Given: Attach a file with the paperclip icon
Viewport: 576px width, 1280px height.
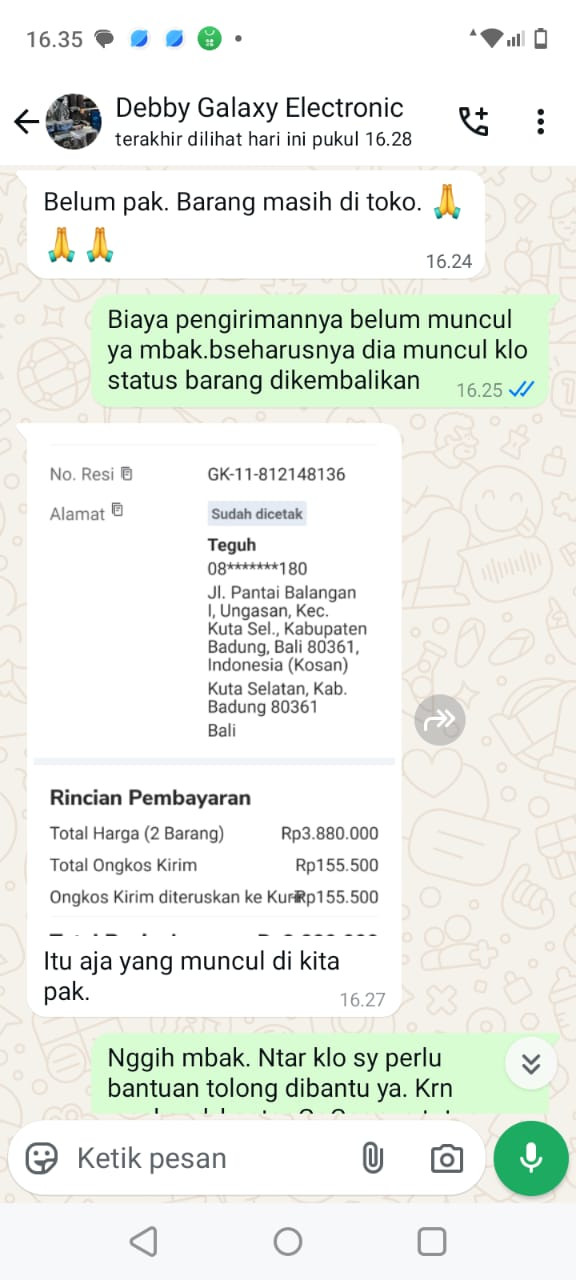Looking at the screenshot, I should click(372, 1158).
